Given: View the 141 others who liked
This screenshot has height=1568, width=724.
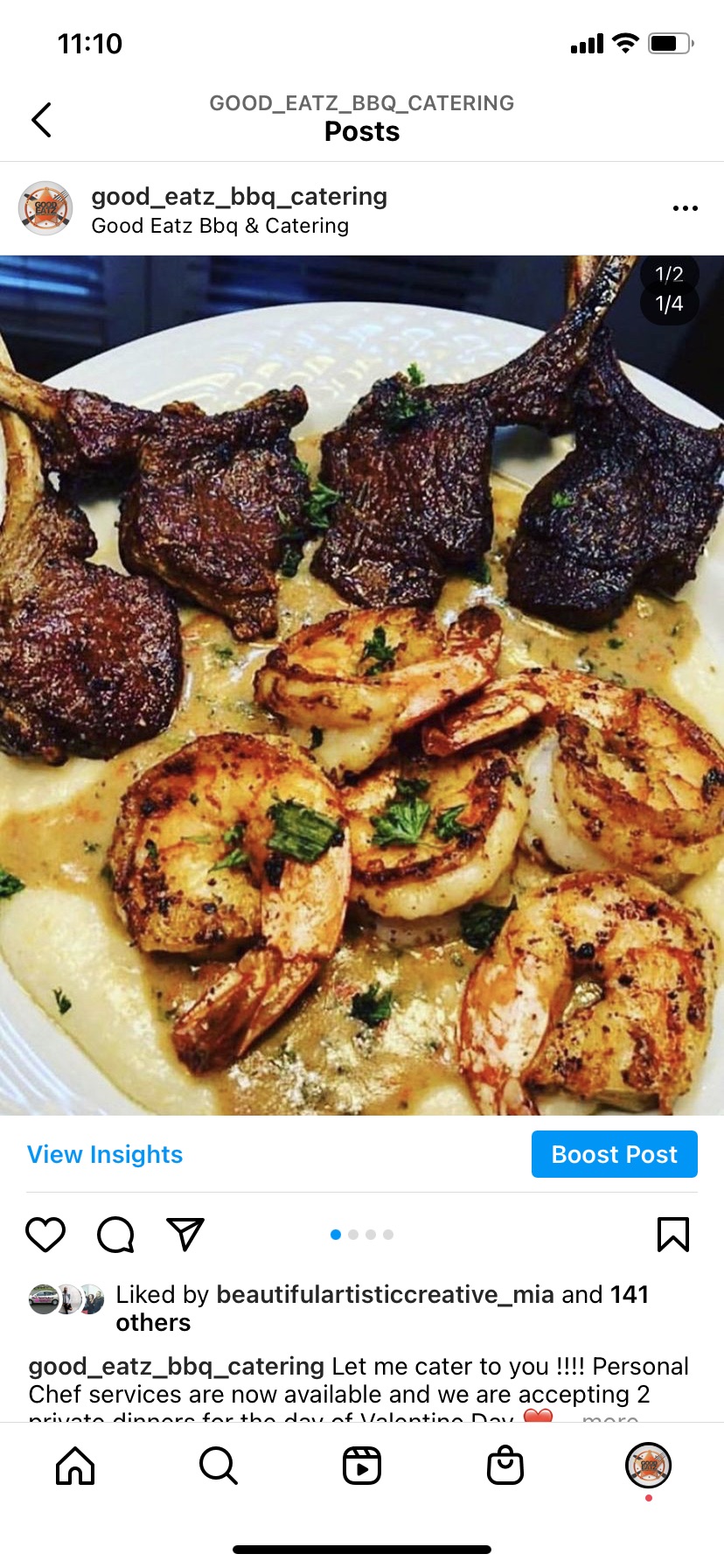Looking at the screenshot, I should (x=154, y=1322).
